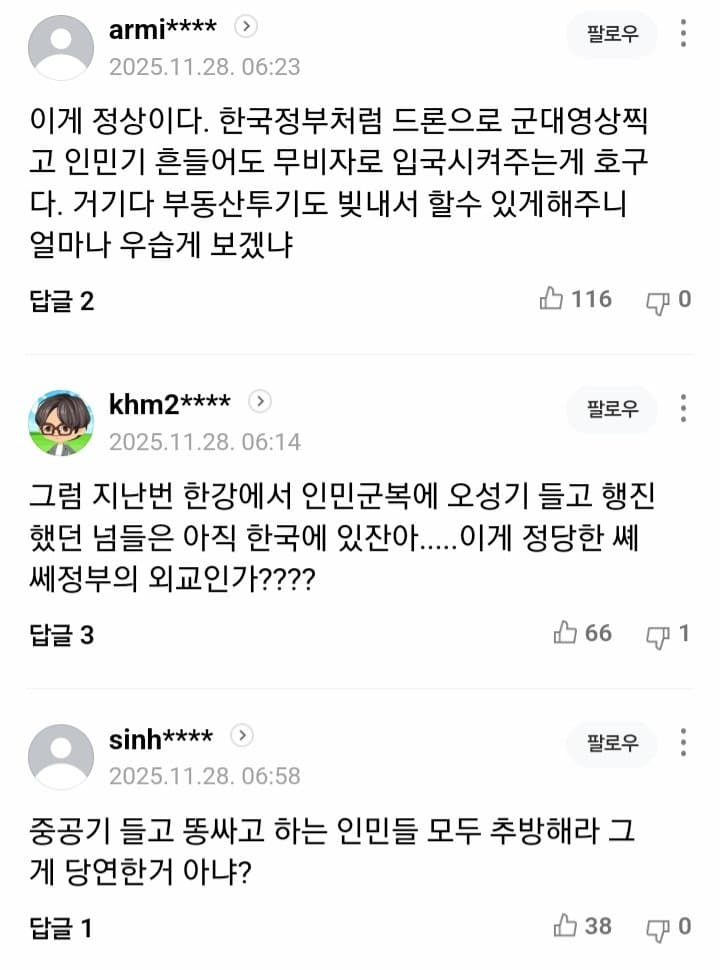The width and height of the screenshot is (720, 970).
Task: Open khm2**** profile arrow
Action: [260, 402]
